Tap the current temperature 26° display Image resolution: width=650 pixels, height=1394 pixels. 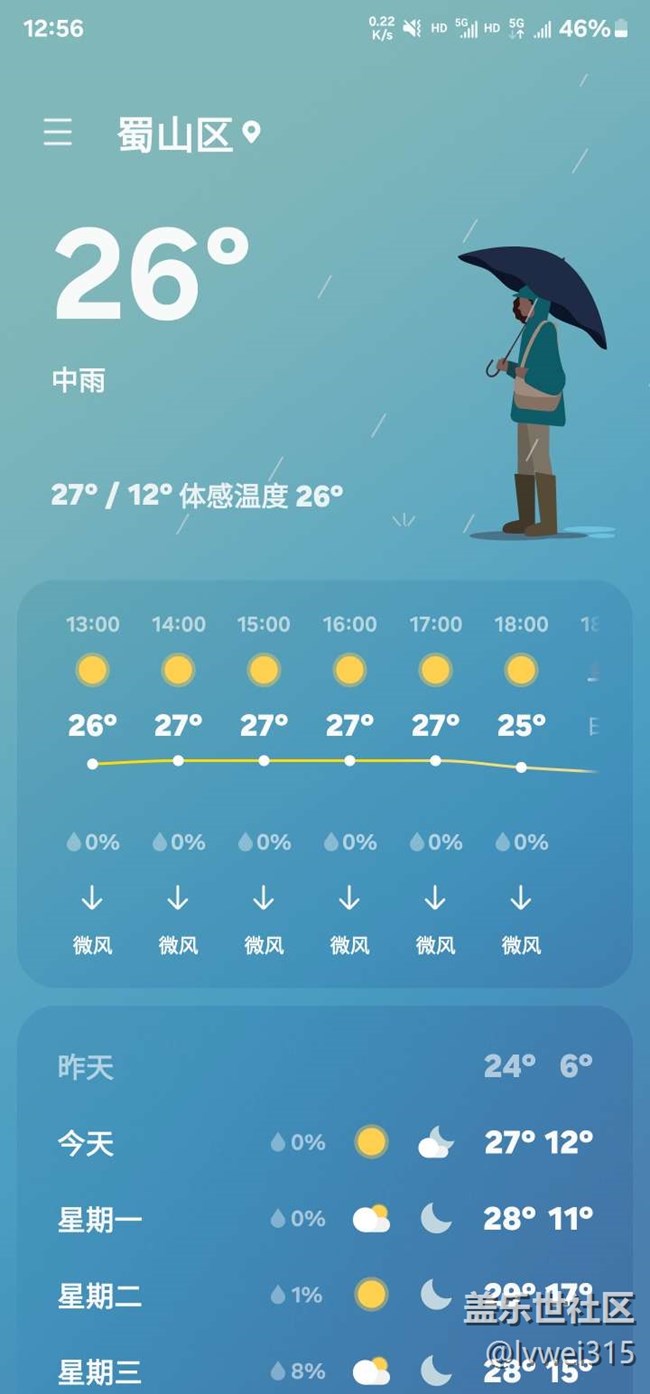[x=152, y=273]
